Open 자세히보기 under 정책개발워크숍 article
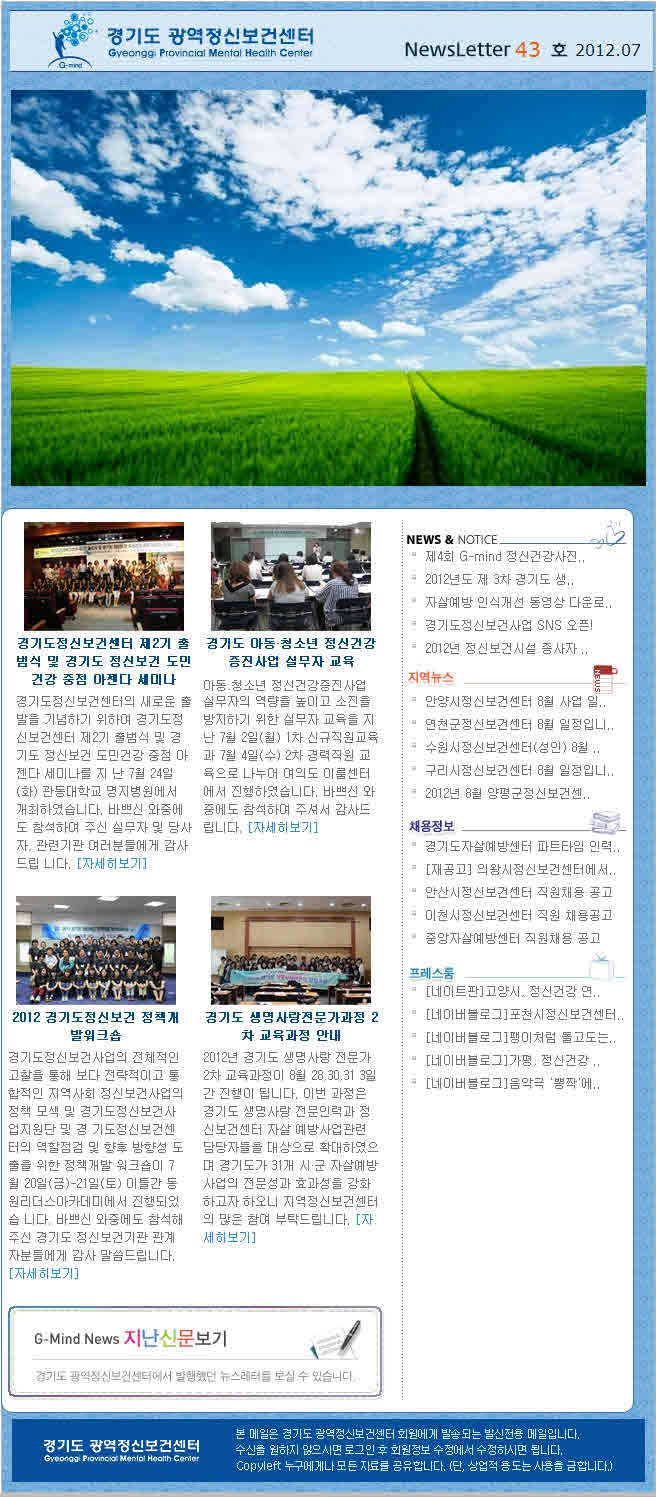656x1497 pixels. click(43, 1273)
